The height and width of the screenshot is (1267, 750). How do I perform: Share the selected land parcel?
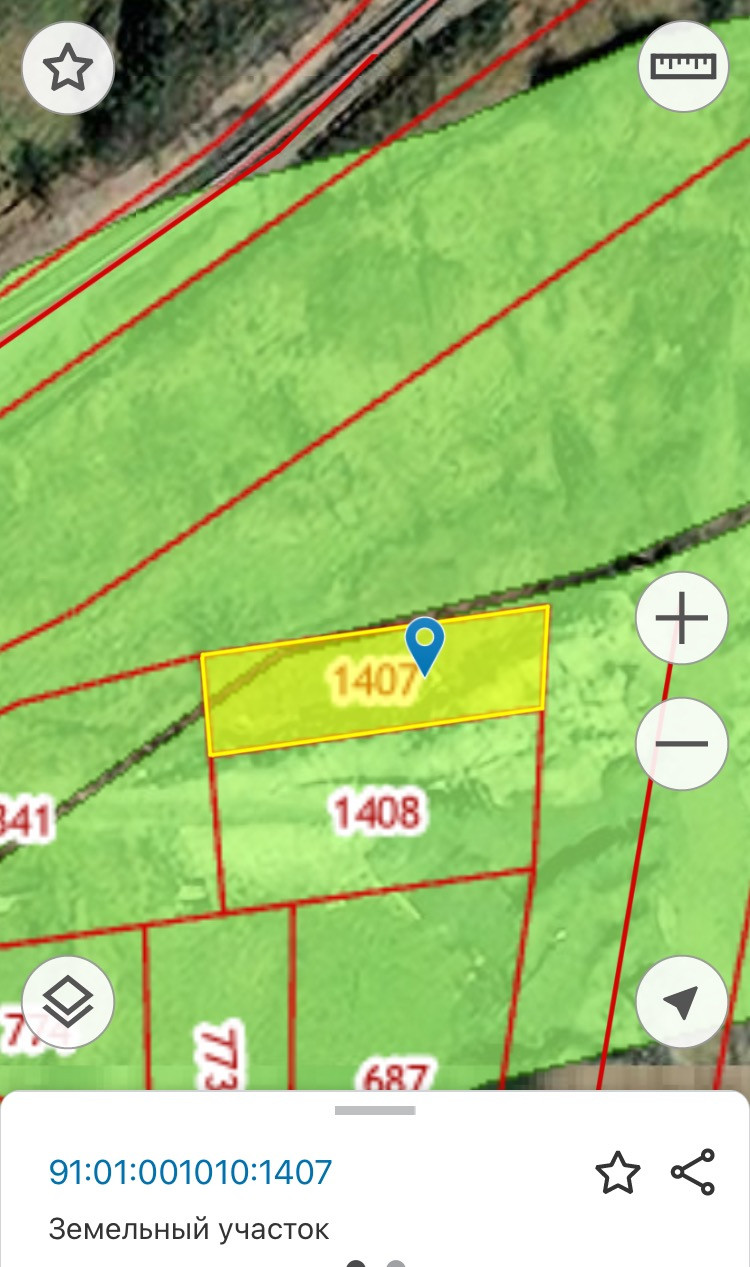pyautogui.click(x=693, y=1172)
